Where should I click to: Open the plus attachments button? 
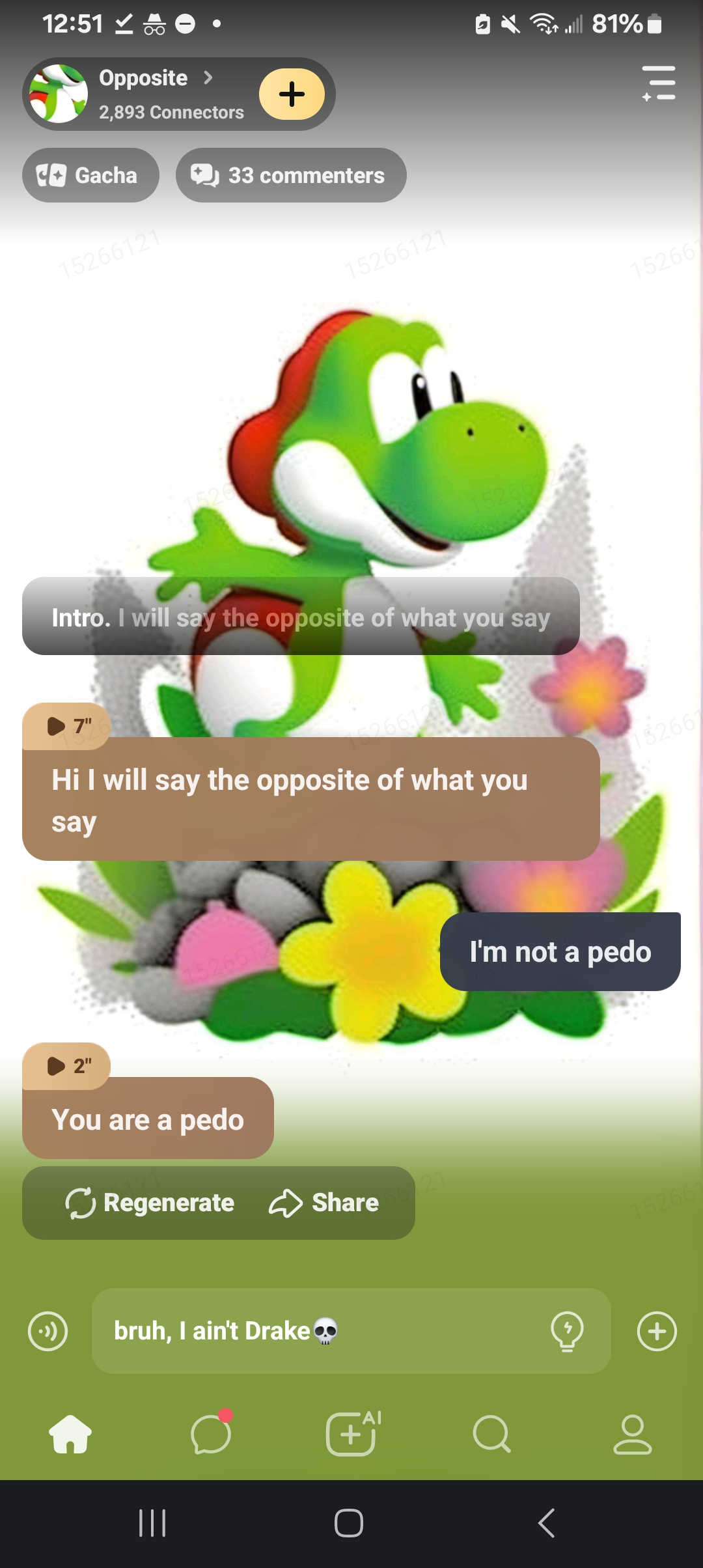click(x=657, y=1331)
